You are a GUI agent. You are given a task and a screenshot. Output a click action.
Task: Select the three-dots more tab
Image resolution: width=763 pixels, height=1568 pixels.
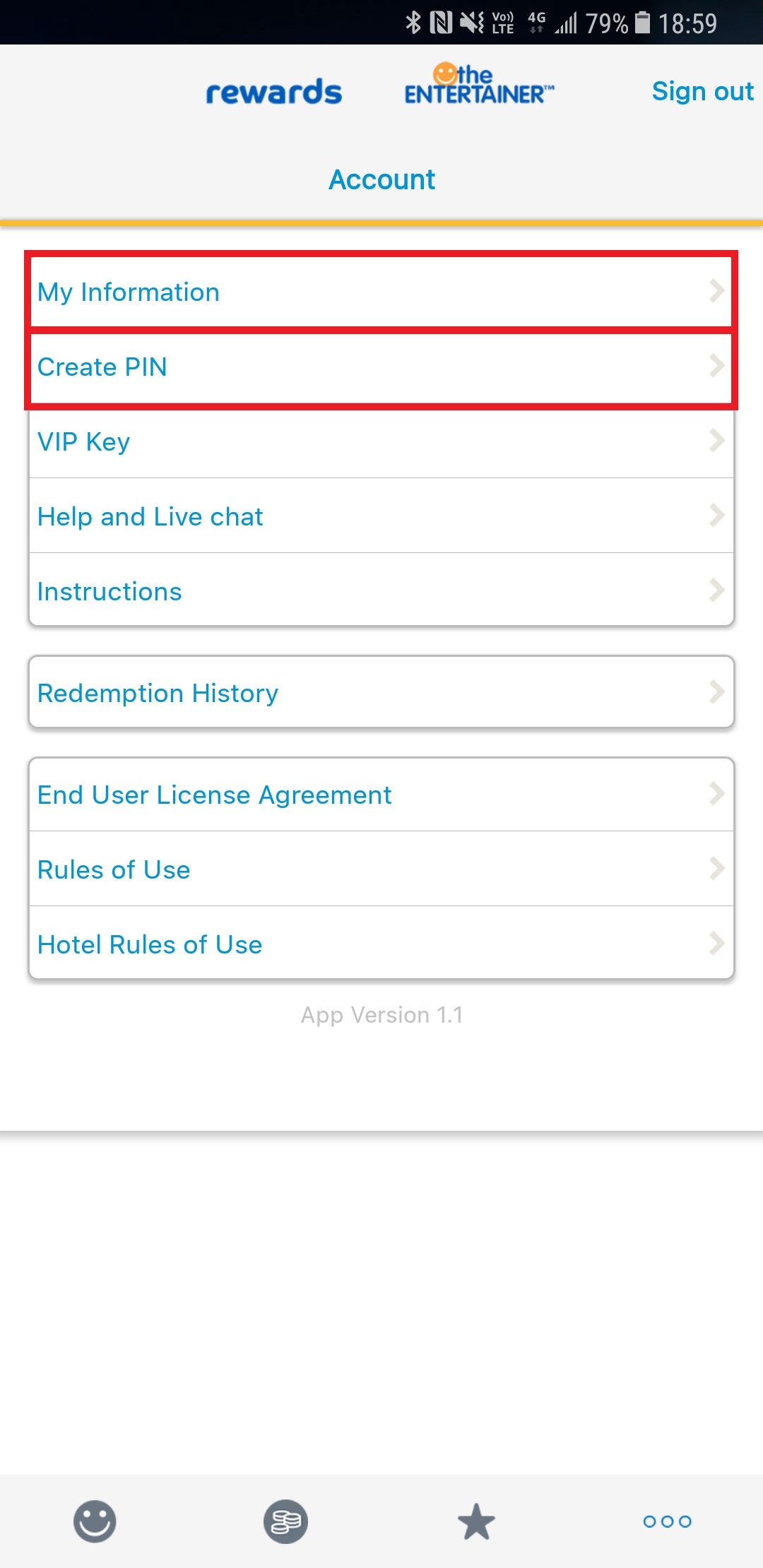coord(667,1521)
